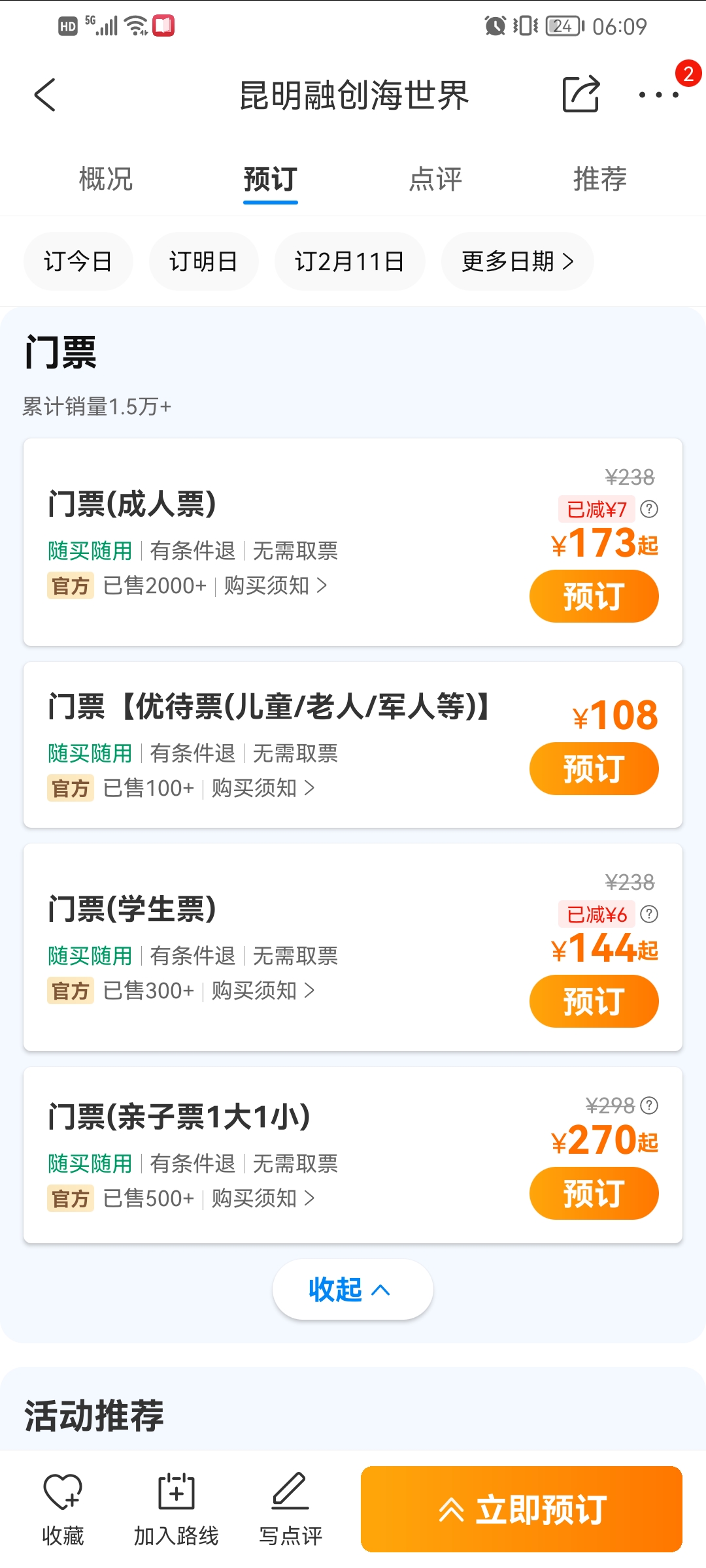
Task: Book the 门票(成人票) at ¥173
Action: click(594, 596)
